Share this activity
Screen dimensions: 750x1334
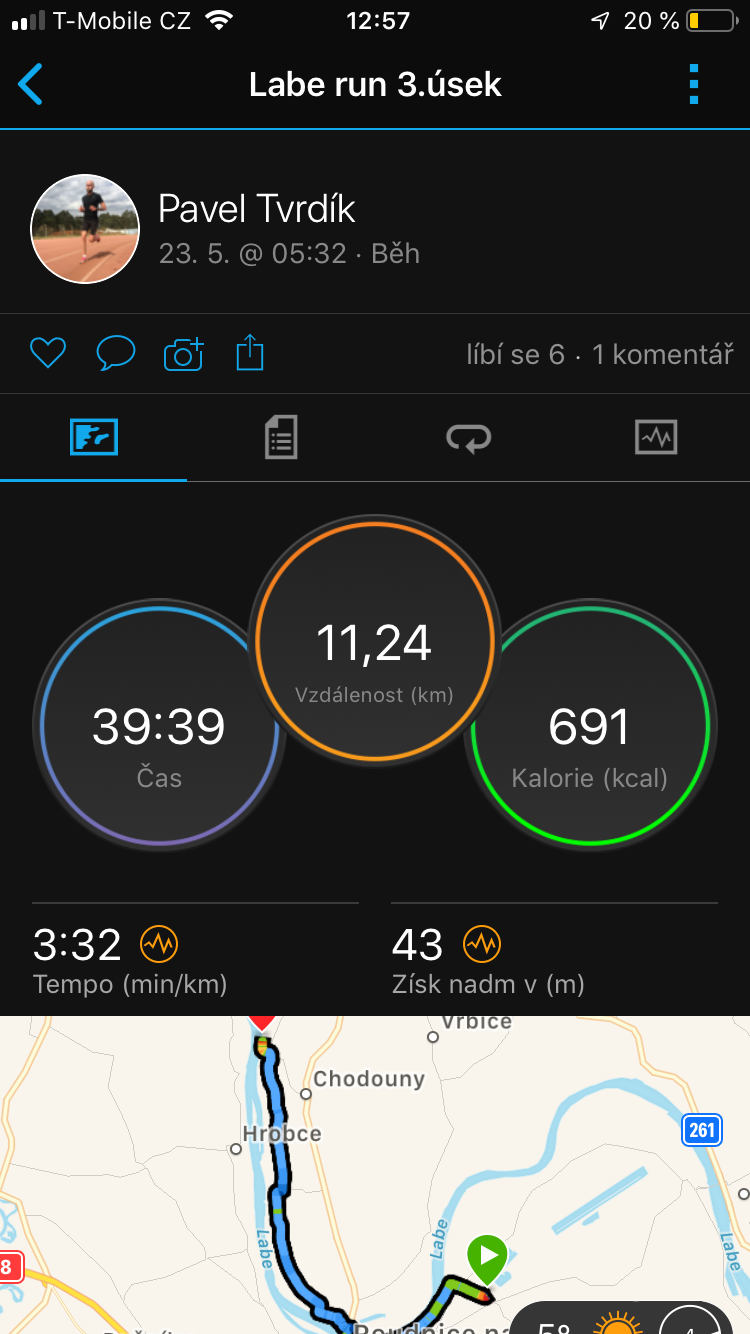click(x=250, y=353)
